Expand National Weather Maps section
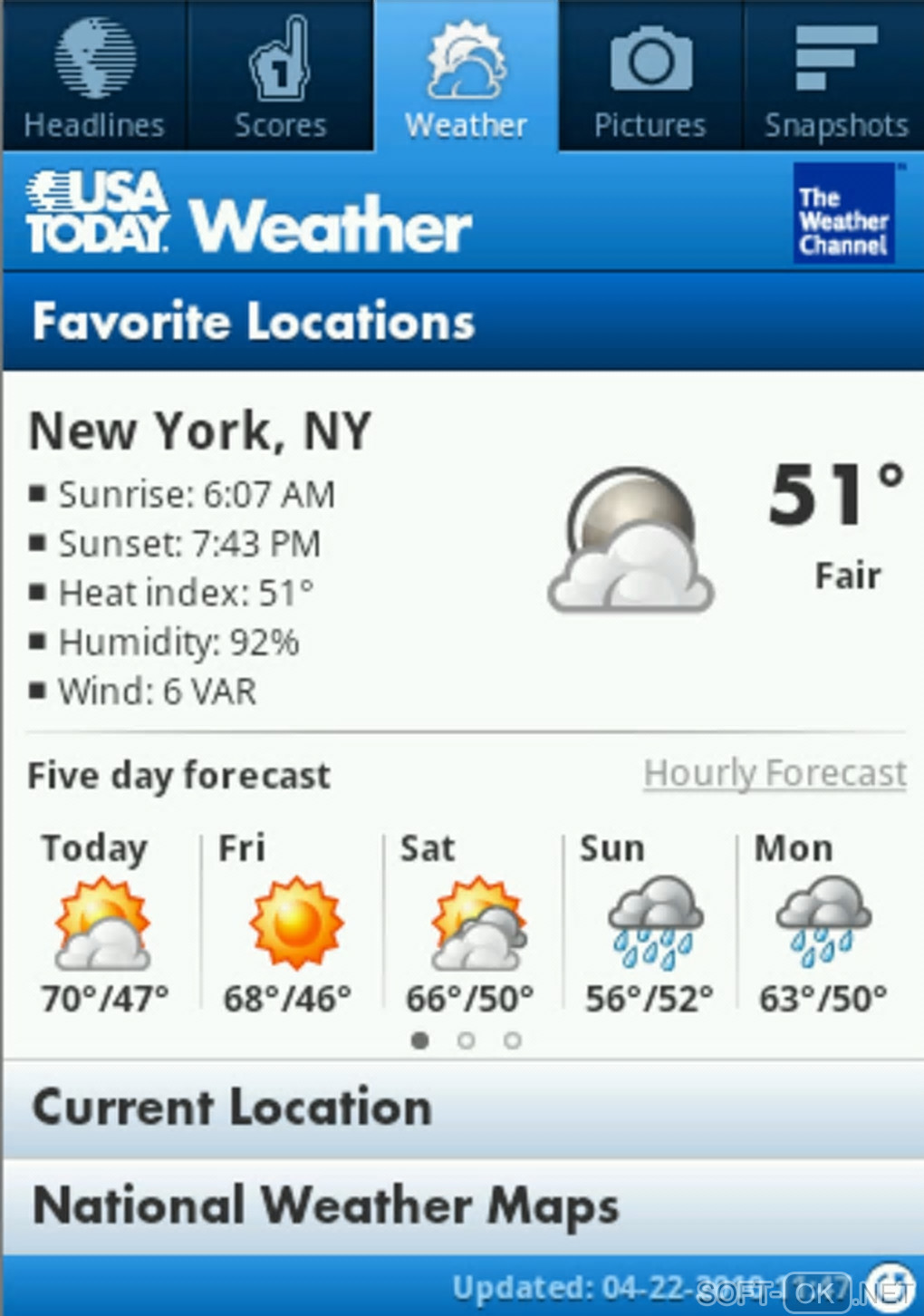This screenshot has width=924, height=1316. coord(462,1206)
